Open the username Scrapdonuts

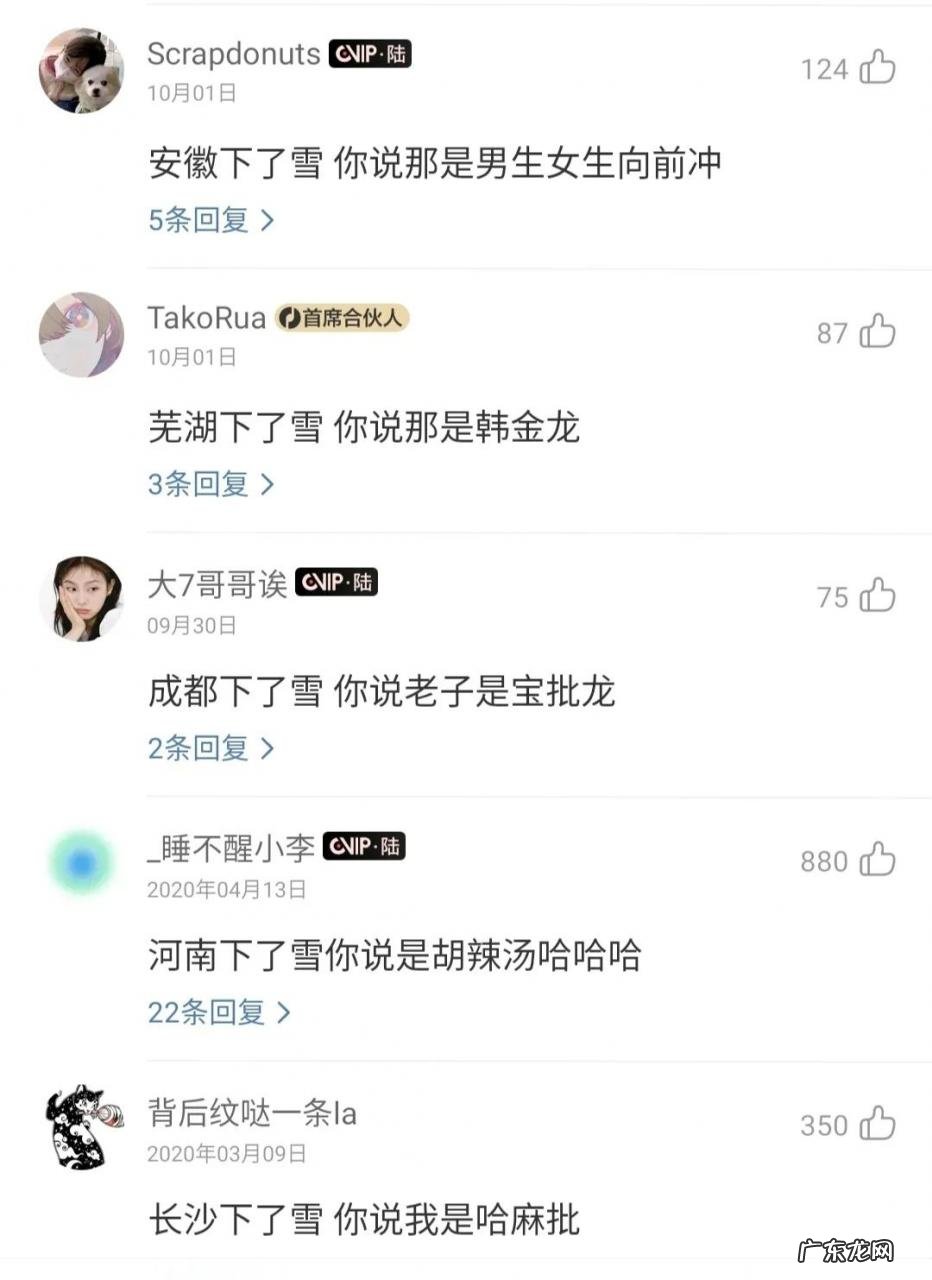point(232,55)
